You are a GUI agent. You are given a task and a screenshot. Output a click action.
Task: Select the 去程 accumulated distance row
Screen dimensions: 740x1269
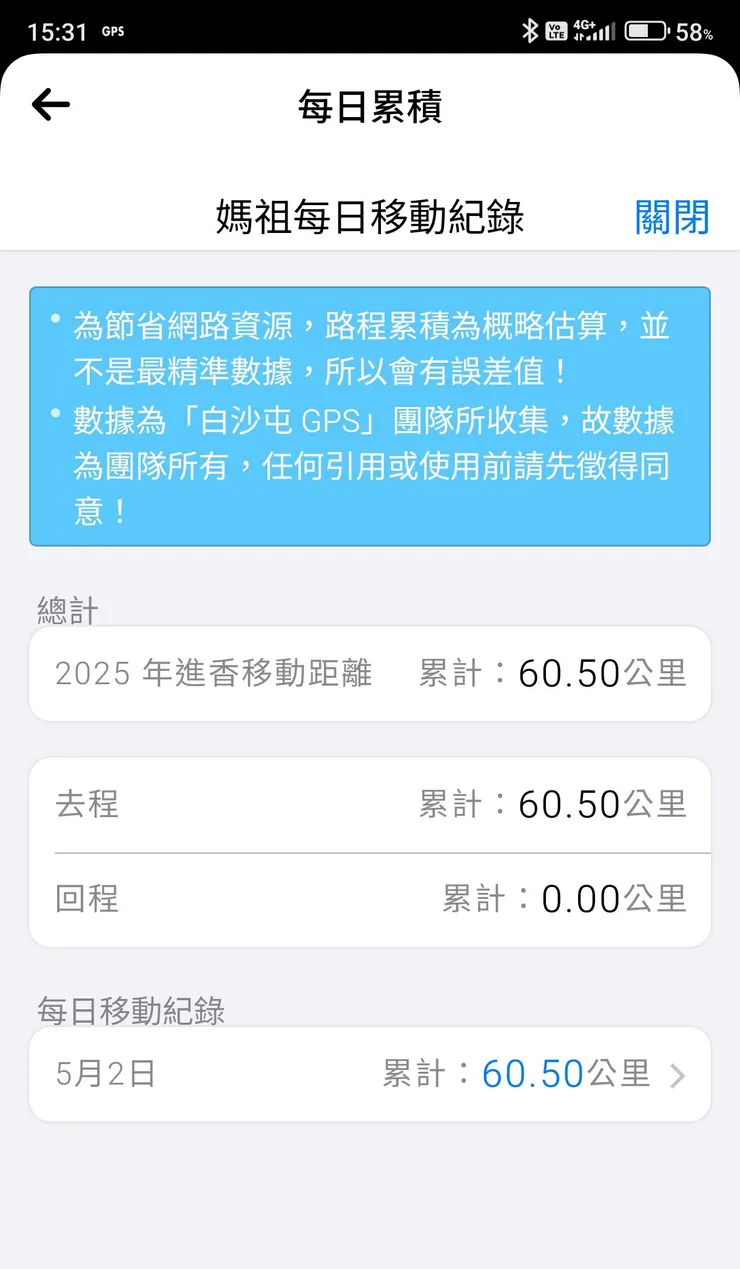[369, 804]
